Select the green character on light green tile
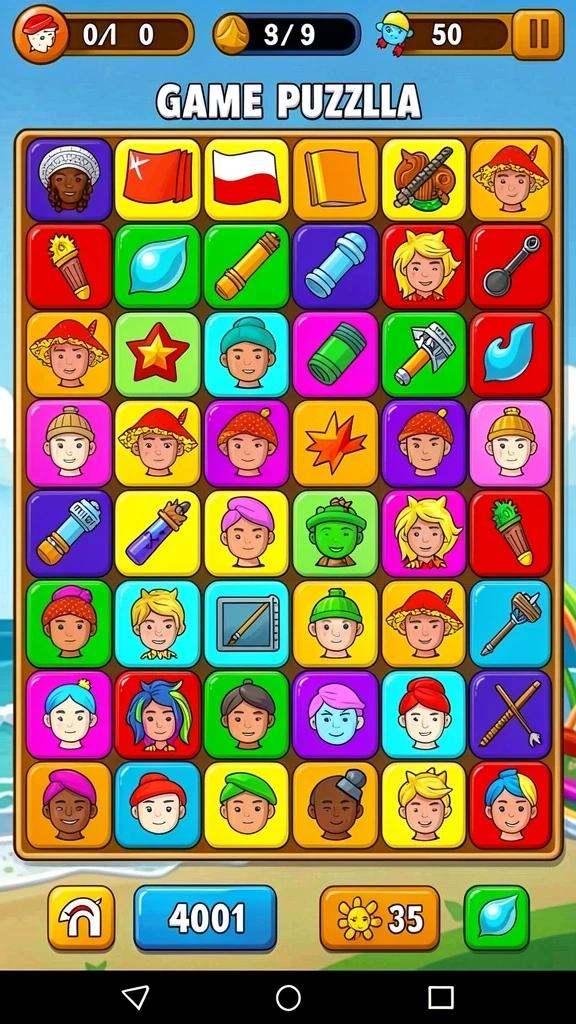Image resolution: width=576 pixels, height=1024 pixels. pos(335,533)
